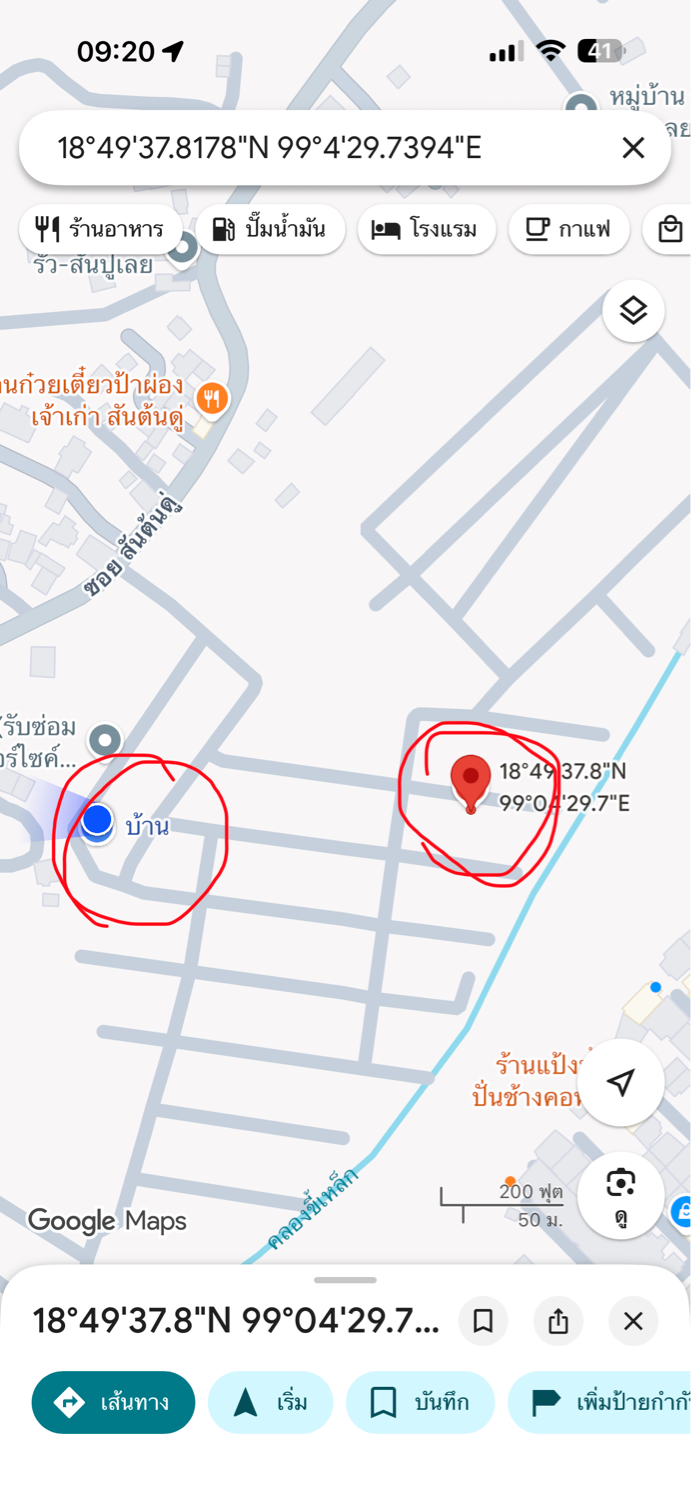This screenshot has width=691, height=1500.
Task: Tap the partially visible shopping chip
Action: pyautogui.click(x=669, y=229)
